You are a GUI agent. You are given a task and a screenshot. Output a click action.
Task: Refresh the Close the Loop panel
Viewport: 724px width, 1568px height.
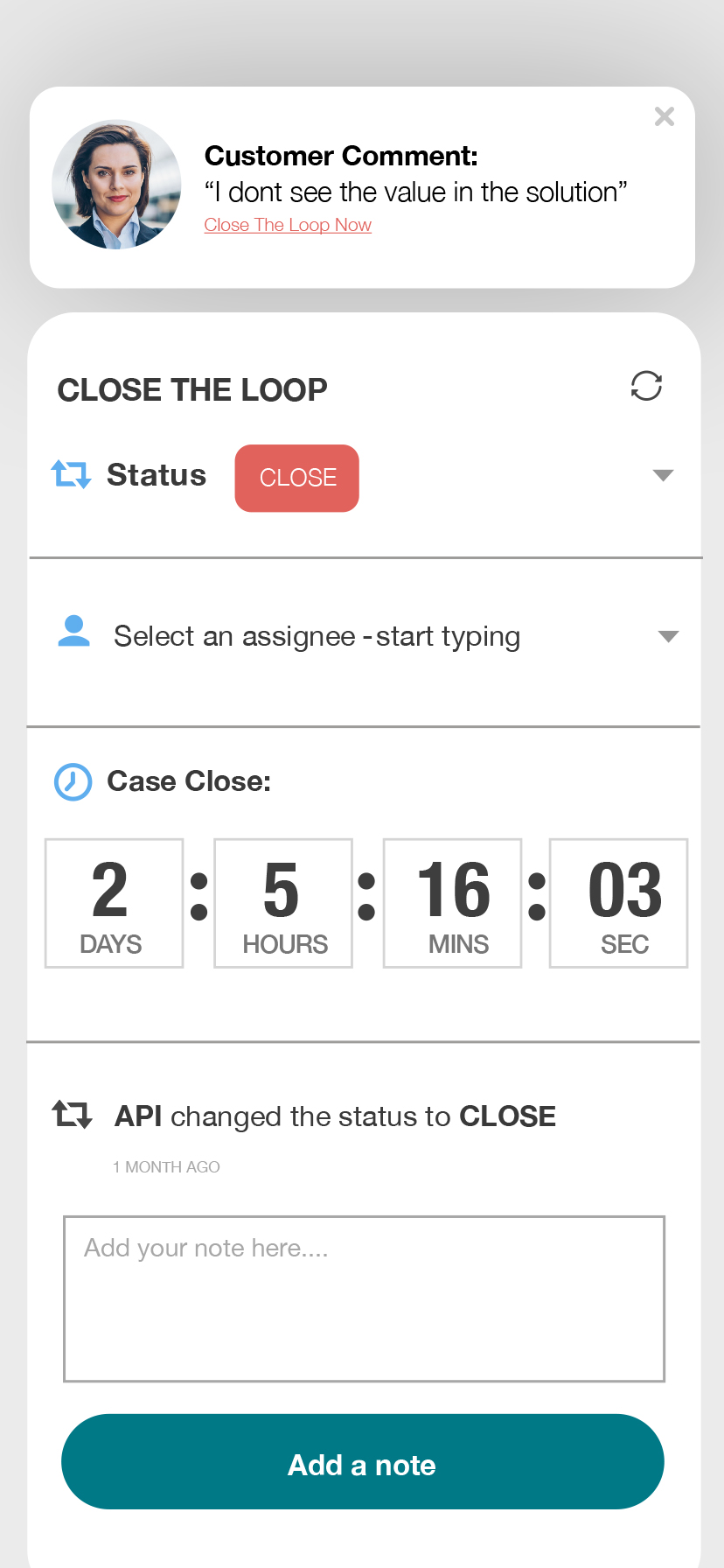646,386
